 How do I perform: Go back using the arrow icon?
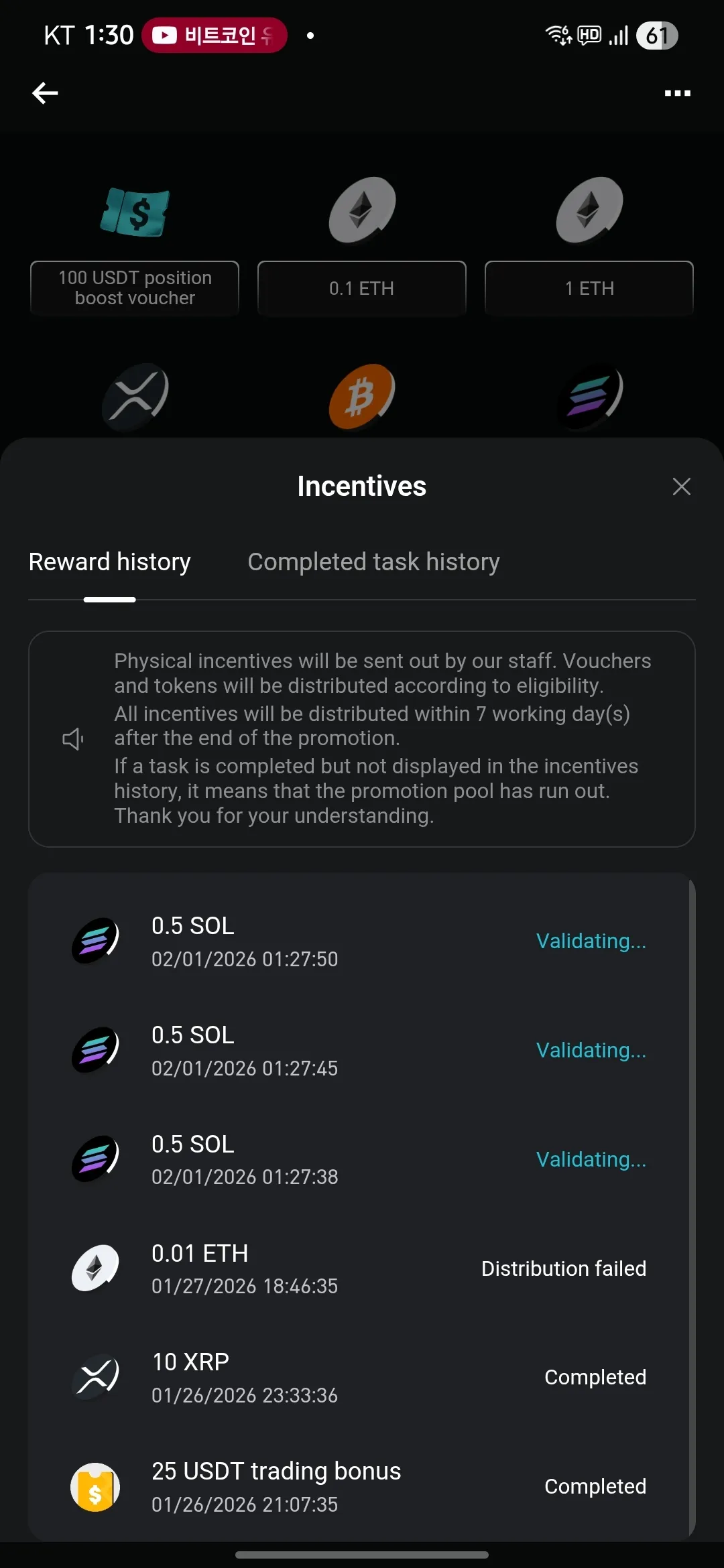pos(45,93)
